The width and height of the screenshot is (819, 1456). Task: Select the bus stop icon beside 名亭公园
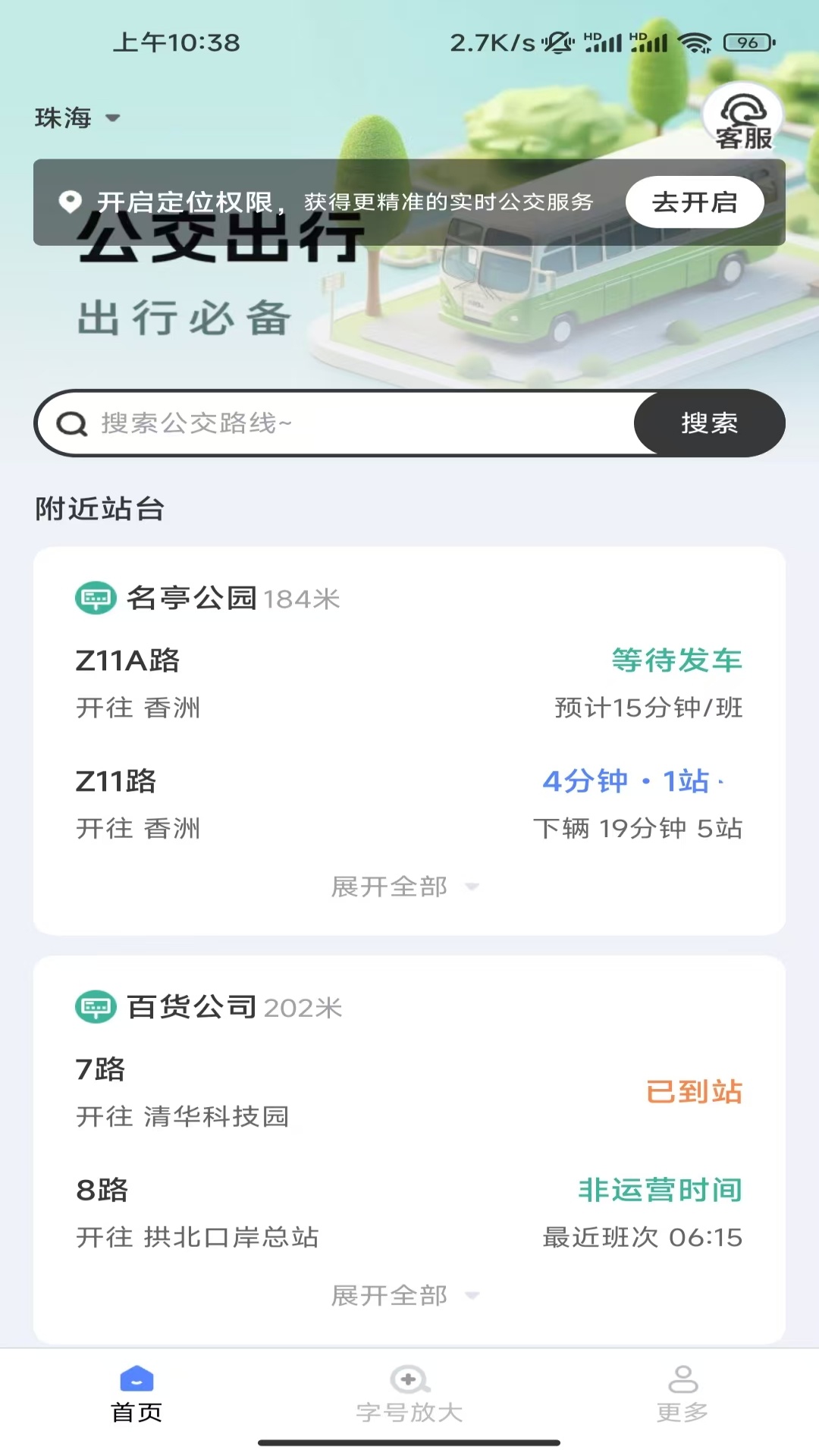pos(94,598)
